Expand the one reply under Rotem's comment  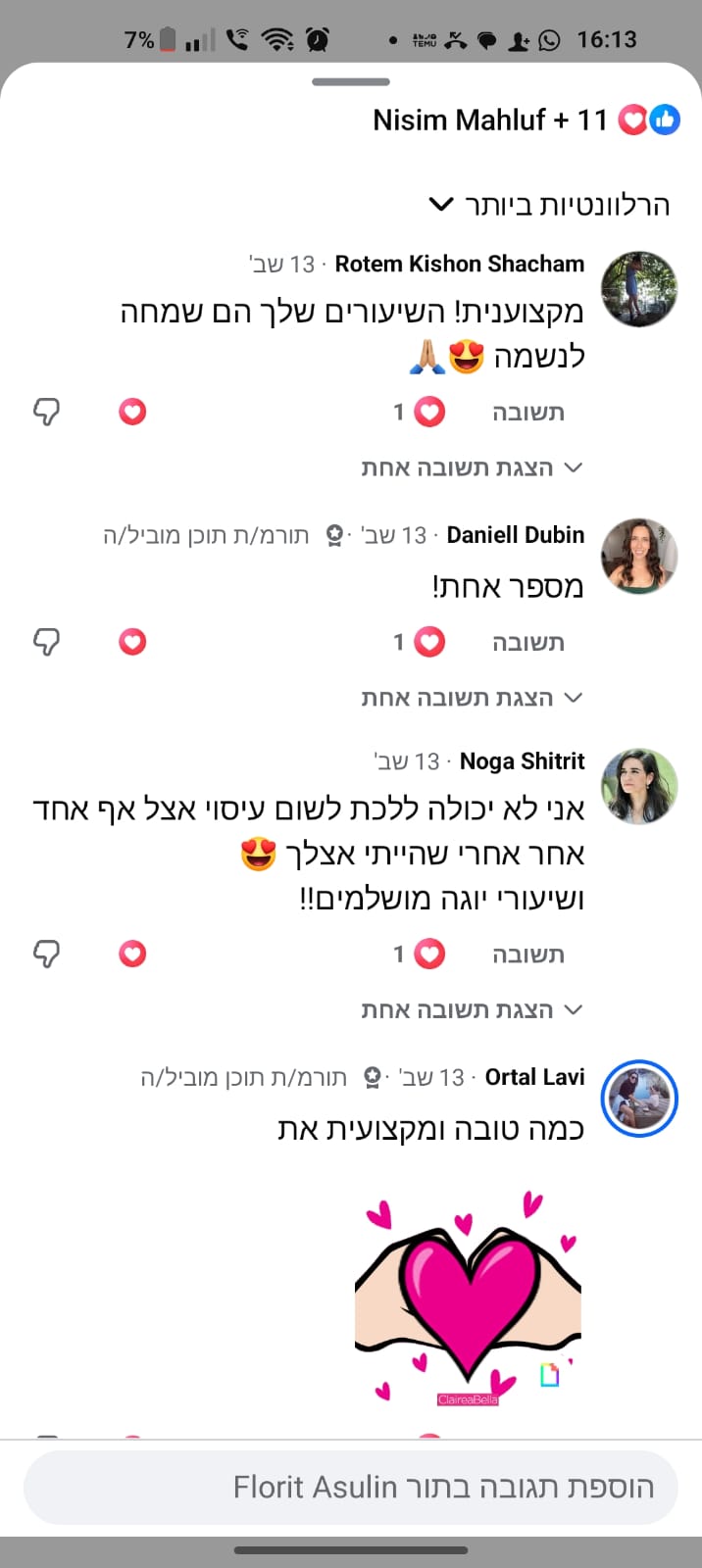[471, 467]
